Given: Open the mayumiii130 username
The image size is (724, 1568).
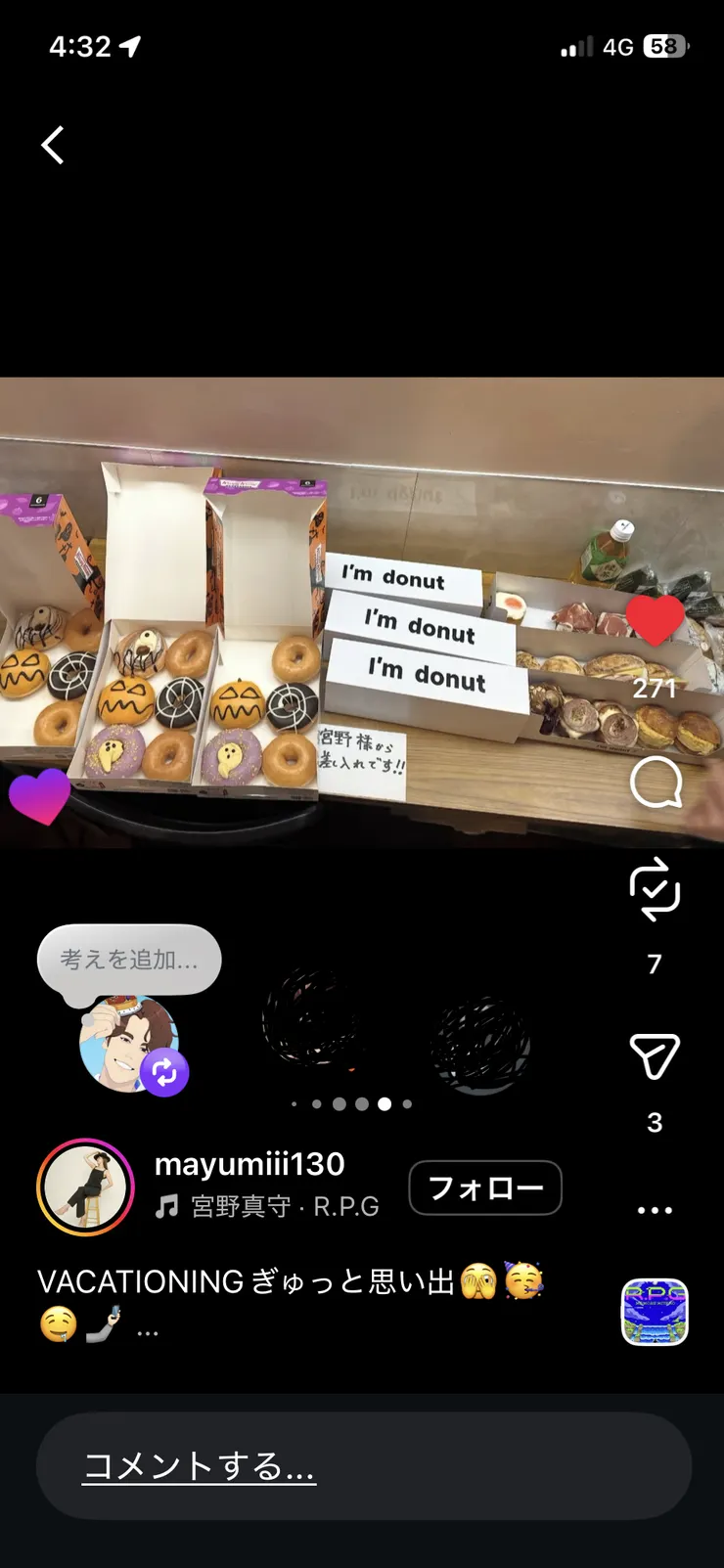Looking at the screenshot, I should click(x=249, y=1164).
